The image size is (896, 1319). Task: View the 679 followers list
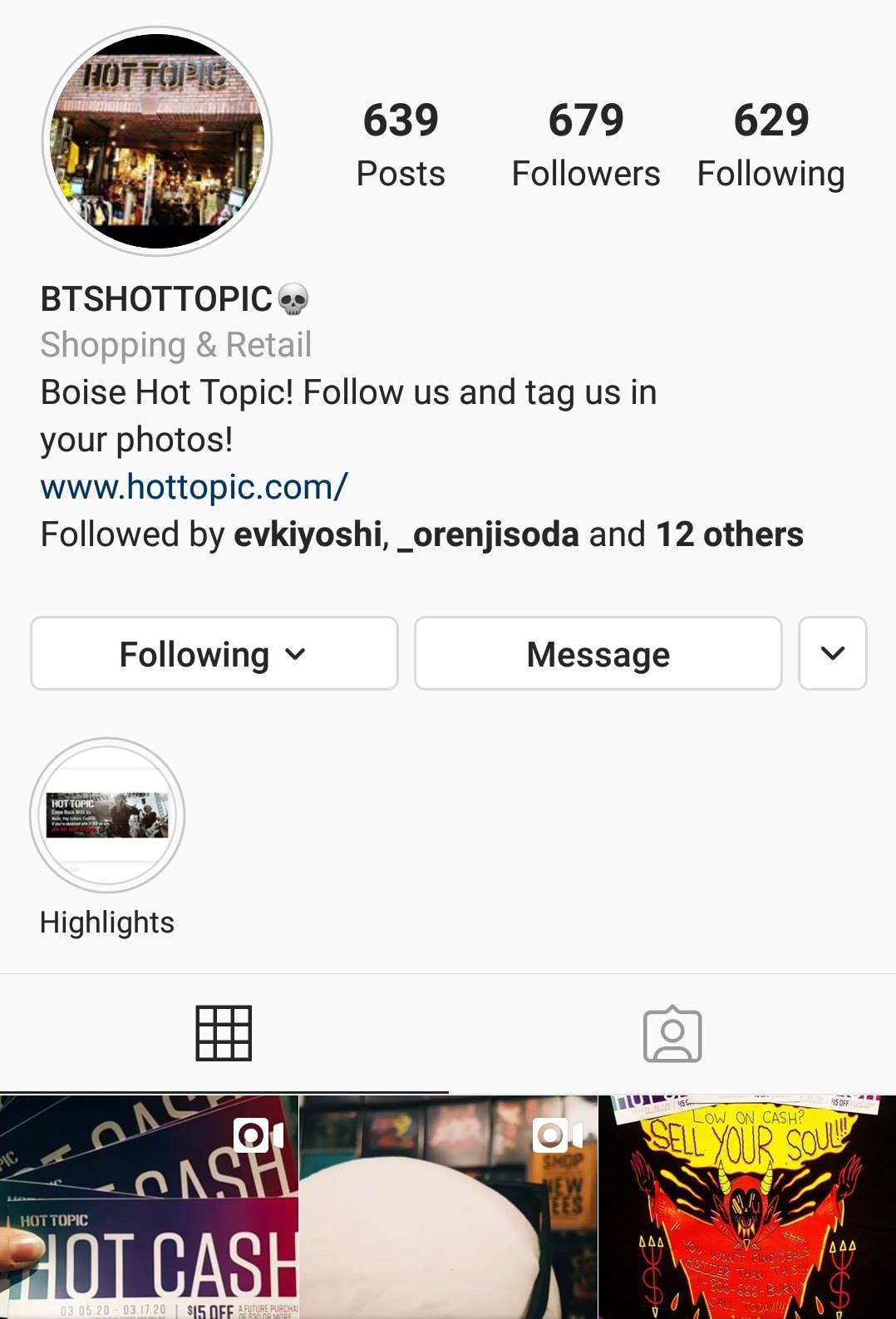(x=585, y=144)
